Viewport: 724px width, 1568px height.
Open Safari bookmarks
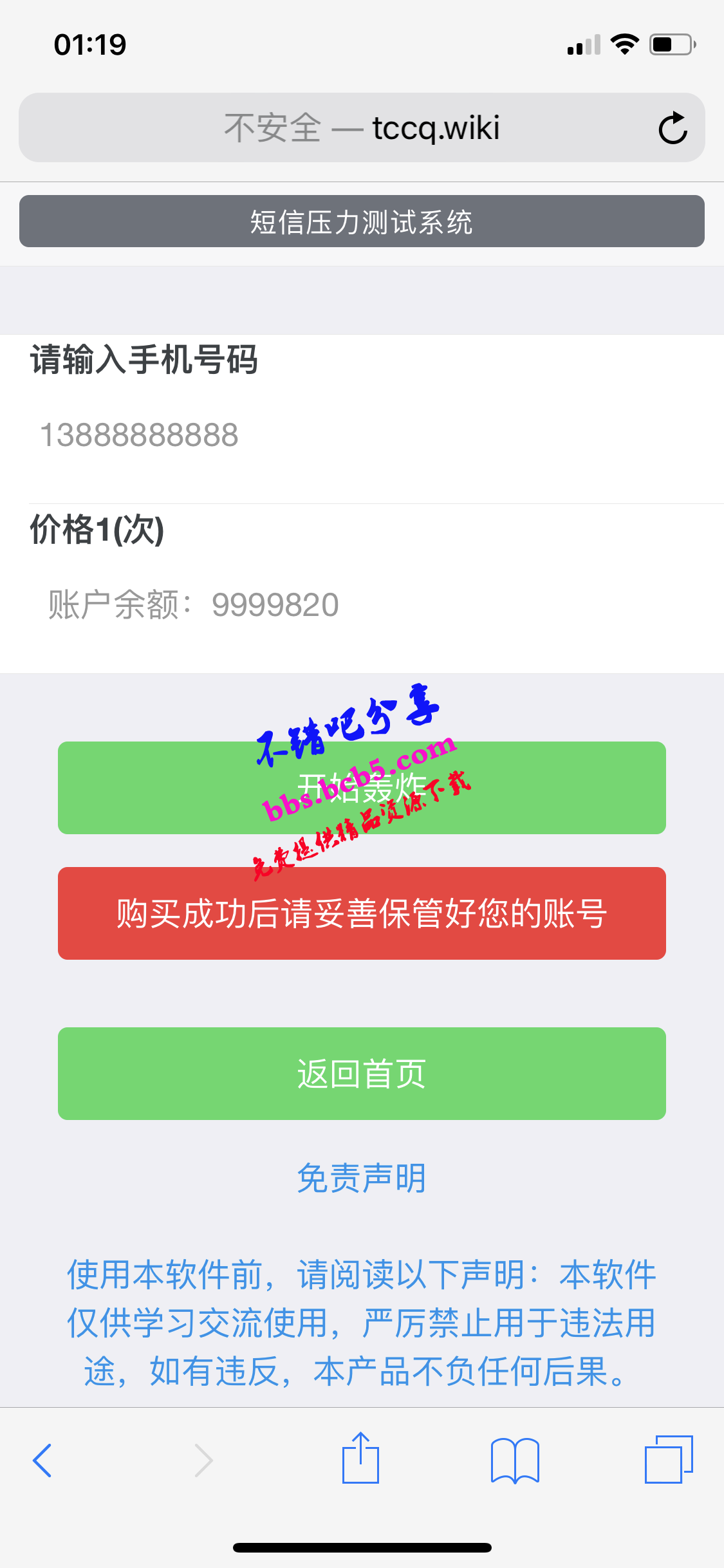click(x=515, y=1461)
